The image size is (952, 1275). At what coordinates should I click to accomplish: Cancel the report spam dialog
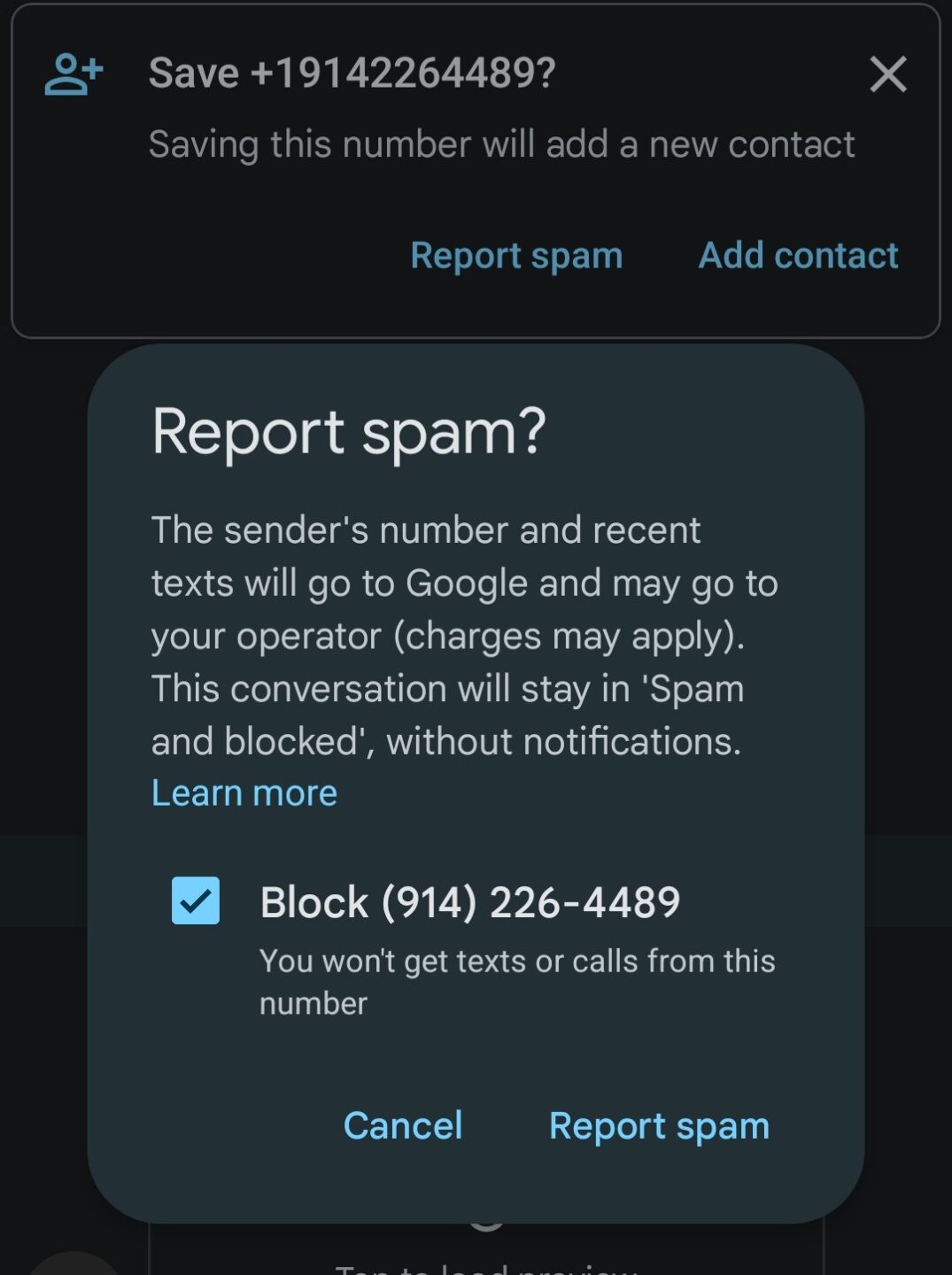[403, 1126]
